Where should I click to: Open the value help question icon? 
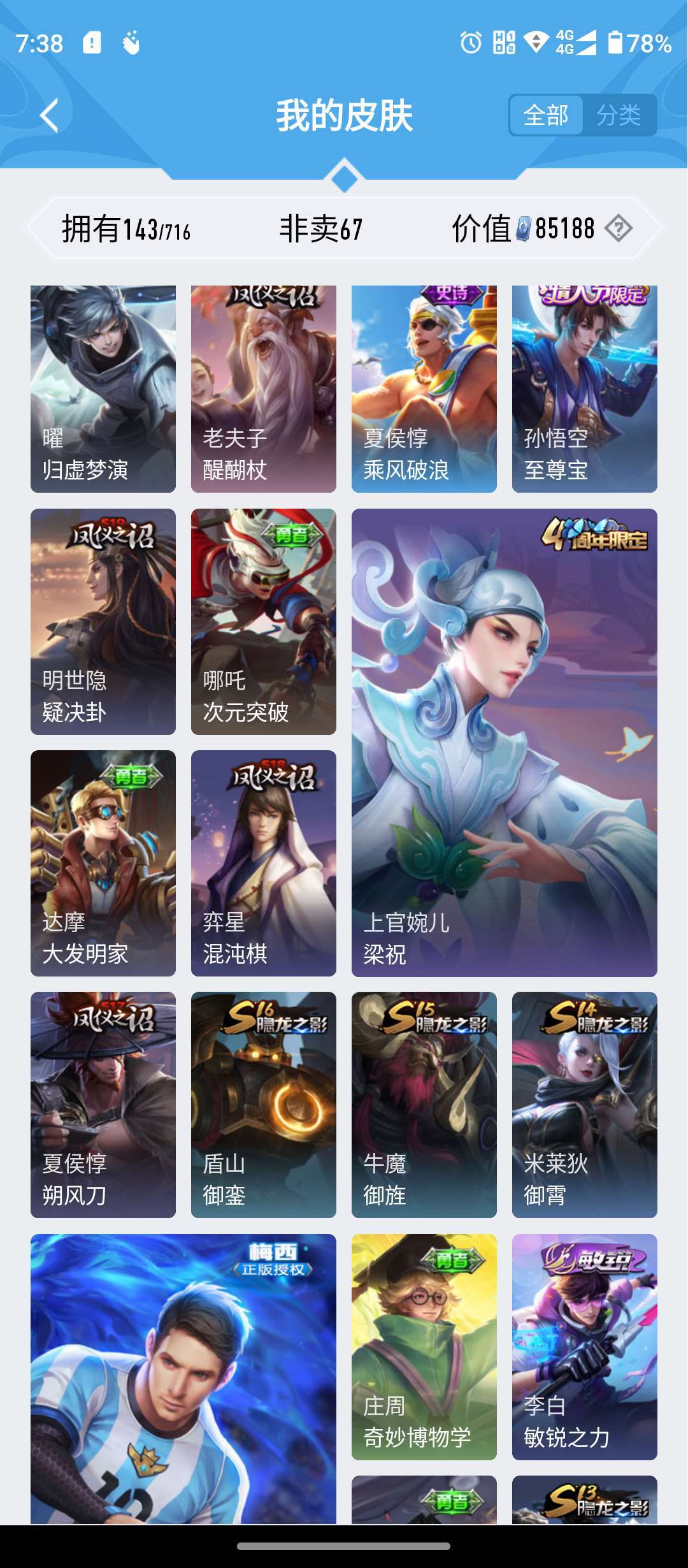click(619, 228)
